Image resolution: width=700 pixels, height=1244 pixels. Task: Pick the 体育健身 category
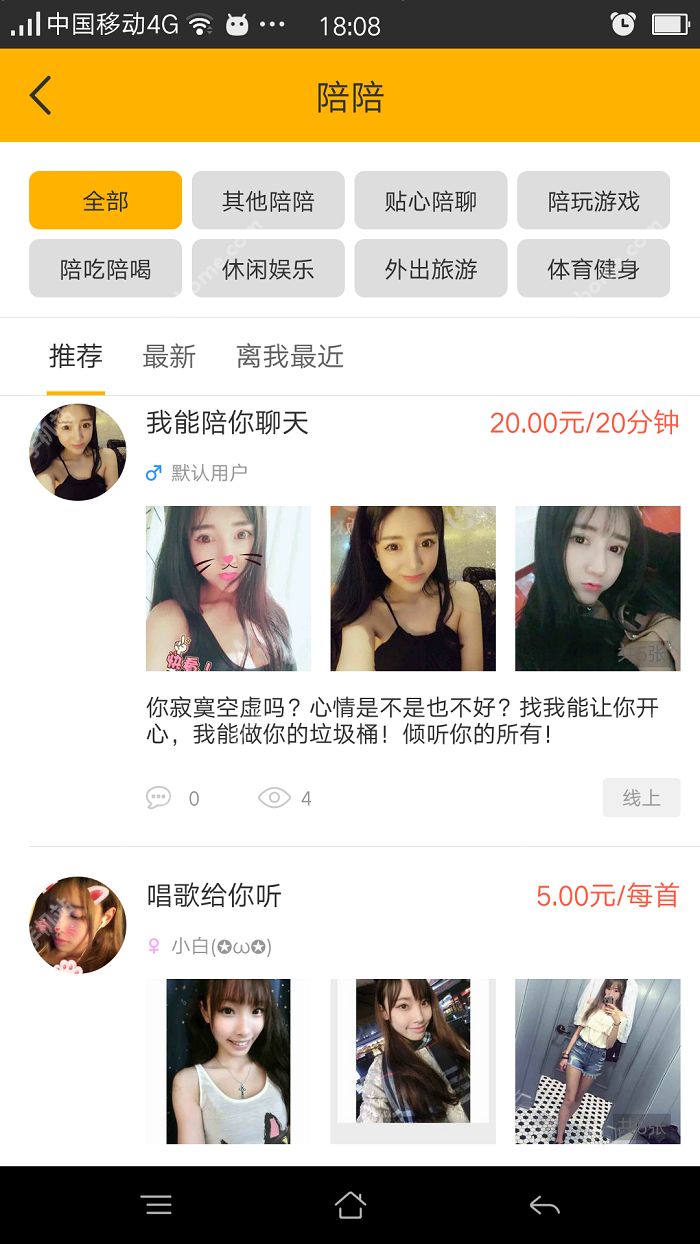pyautogui.click(x=593, y=269)
